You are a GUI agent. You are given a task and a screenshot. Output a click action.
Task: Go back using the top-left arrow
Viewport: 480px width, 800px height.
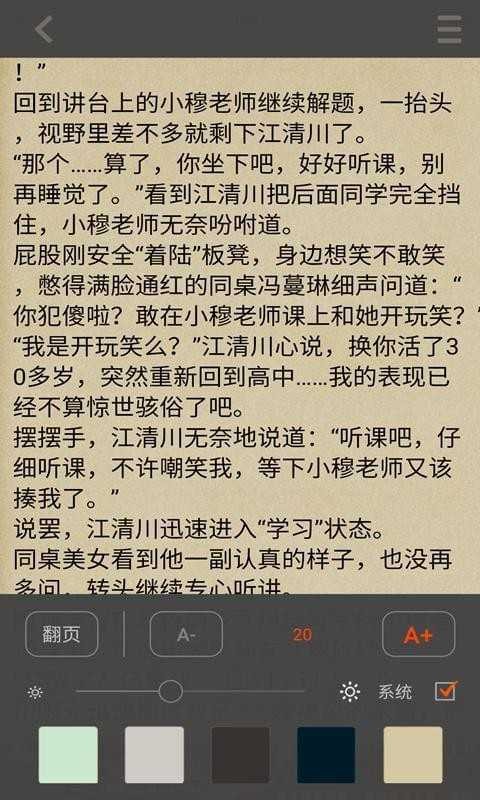(x=44, y=30)
